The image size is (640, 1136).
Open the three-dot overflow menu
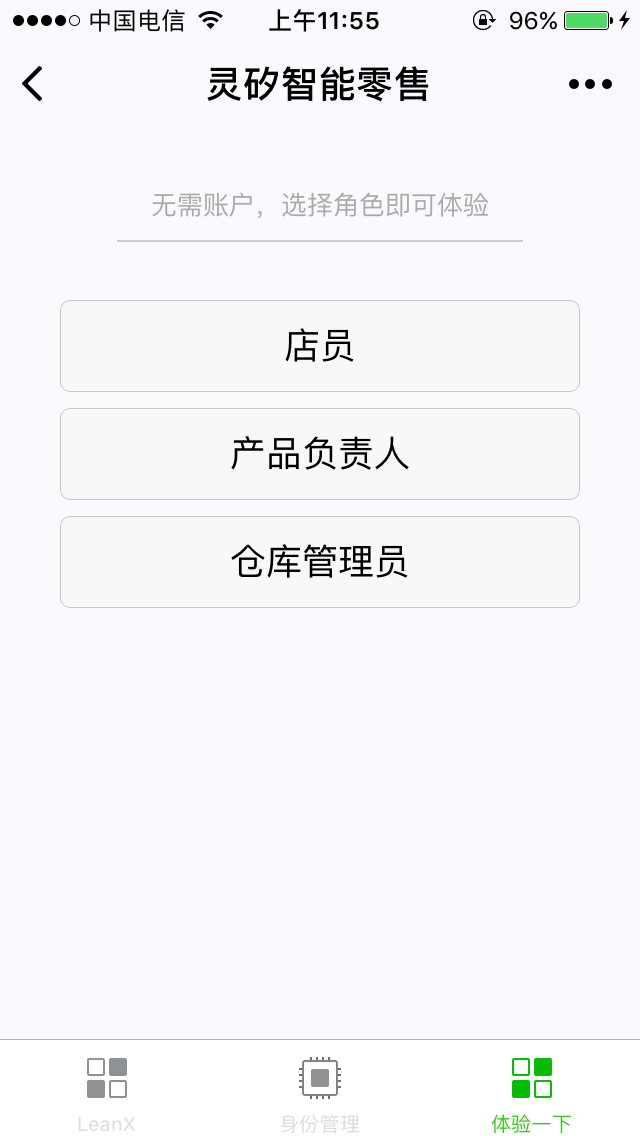590,84
